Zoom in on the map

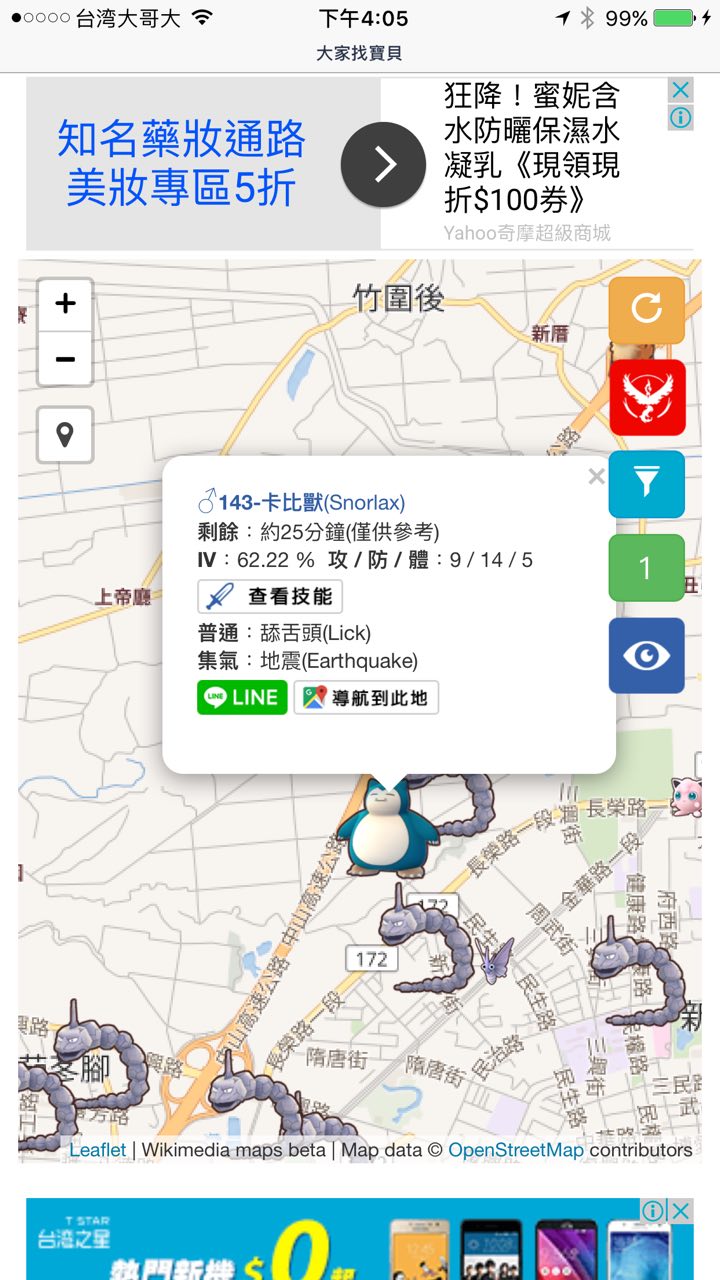click(65, 304)
